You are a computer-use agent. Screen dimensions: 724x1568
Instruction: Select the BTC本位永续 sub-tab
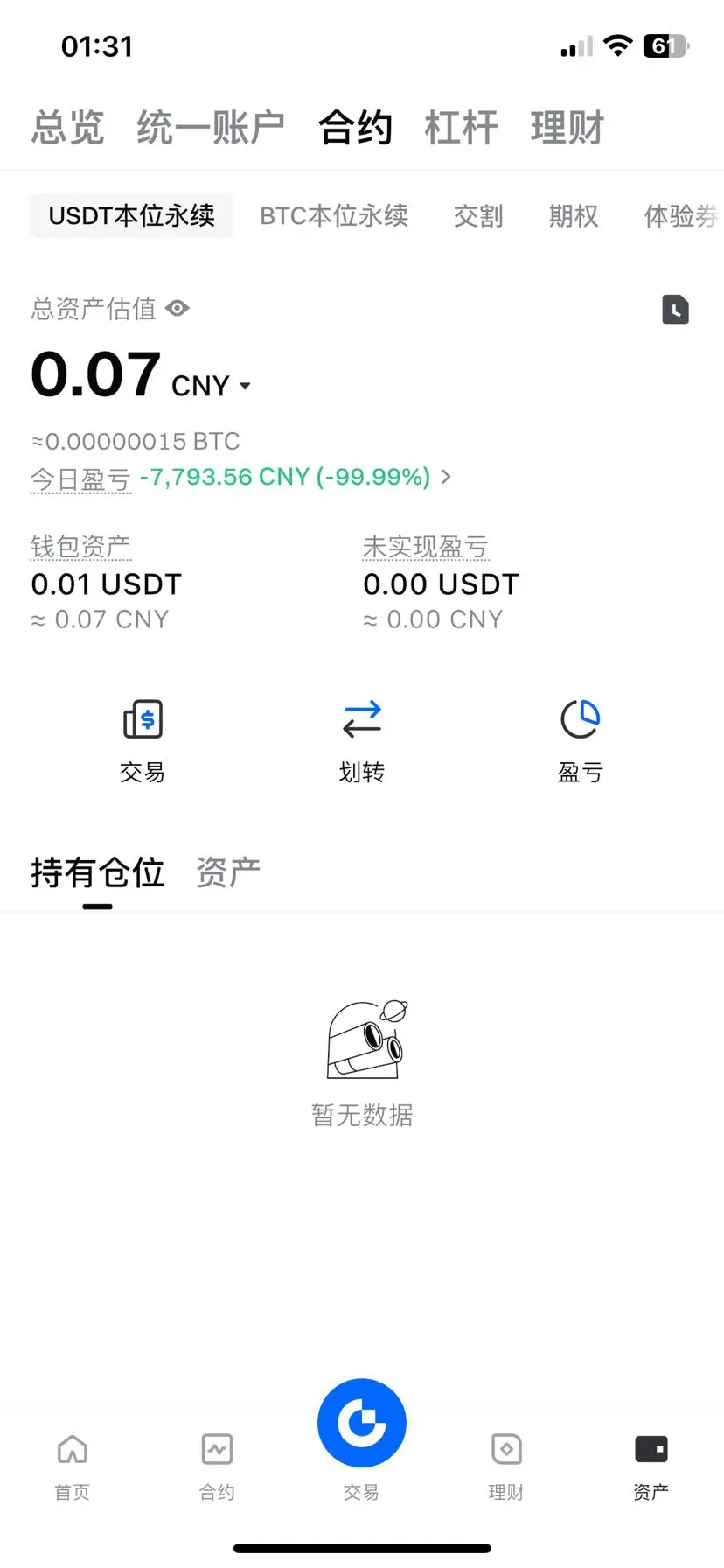click(334, 216)
